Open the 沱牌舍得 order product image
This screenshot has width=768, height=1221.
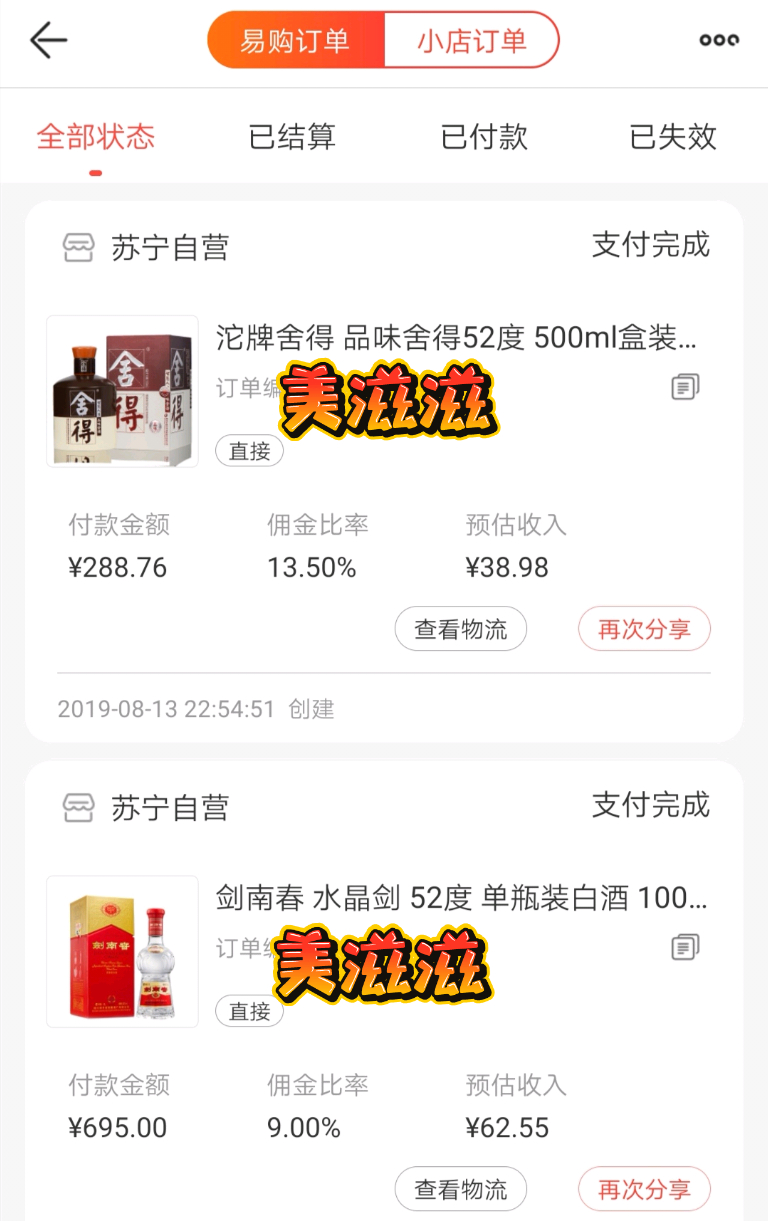[x=122, y=391]
